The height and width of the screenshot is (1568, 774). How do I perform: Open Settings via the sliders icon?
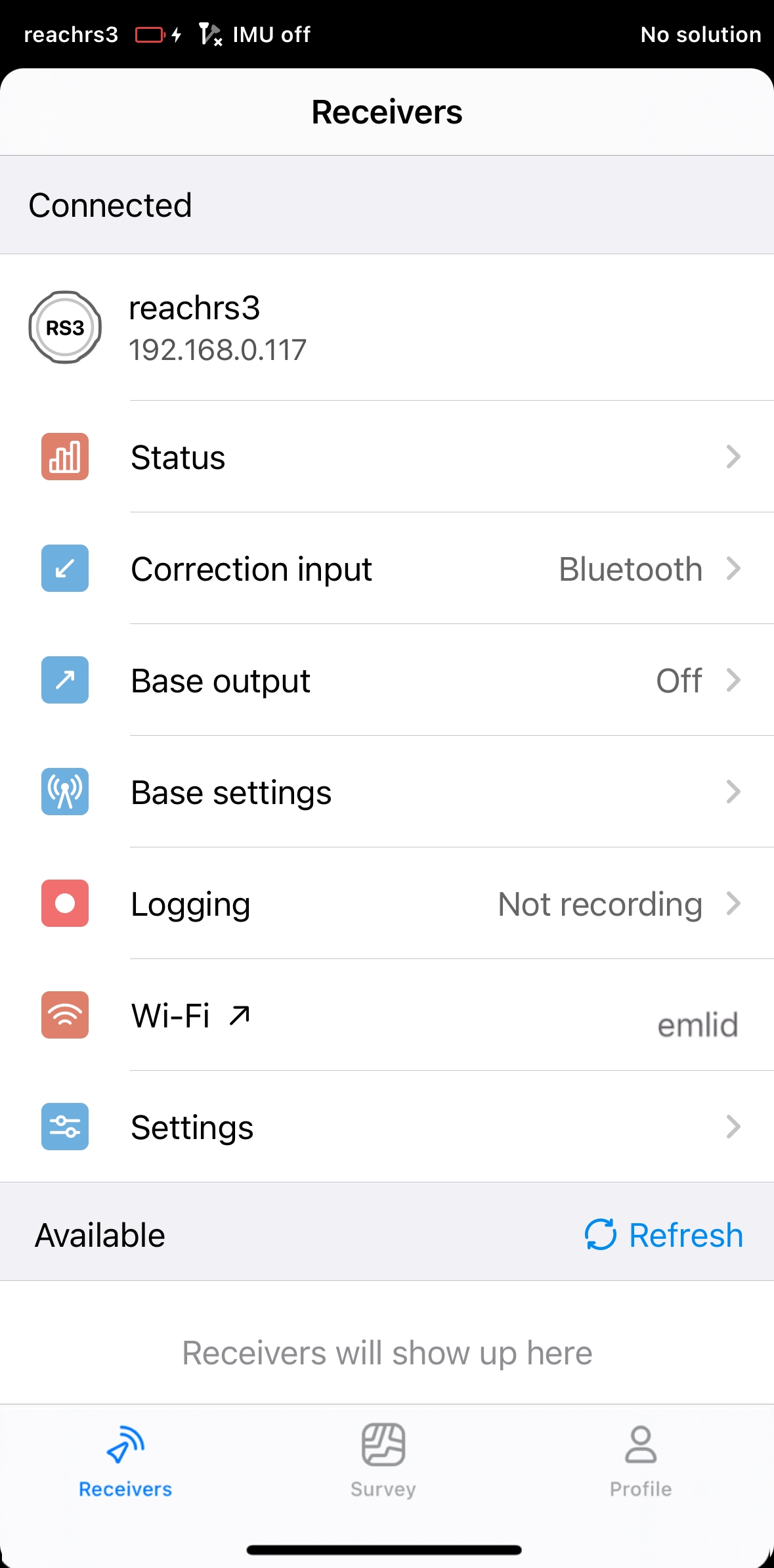(64, 1127)
